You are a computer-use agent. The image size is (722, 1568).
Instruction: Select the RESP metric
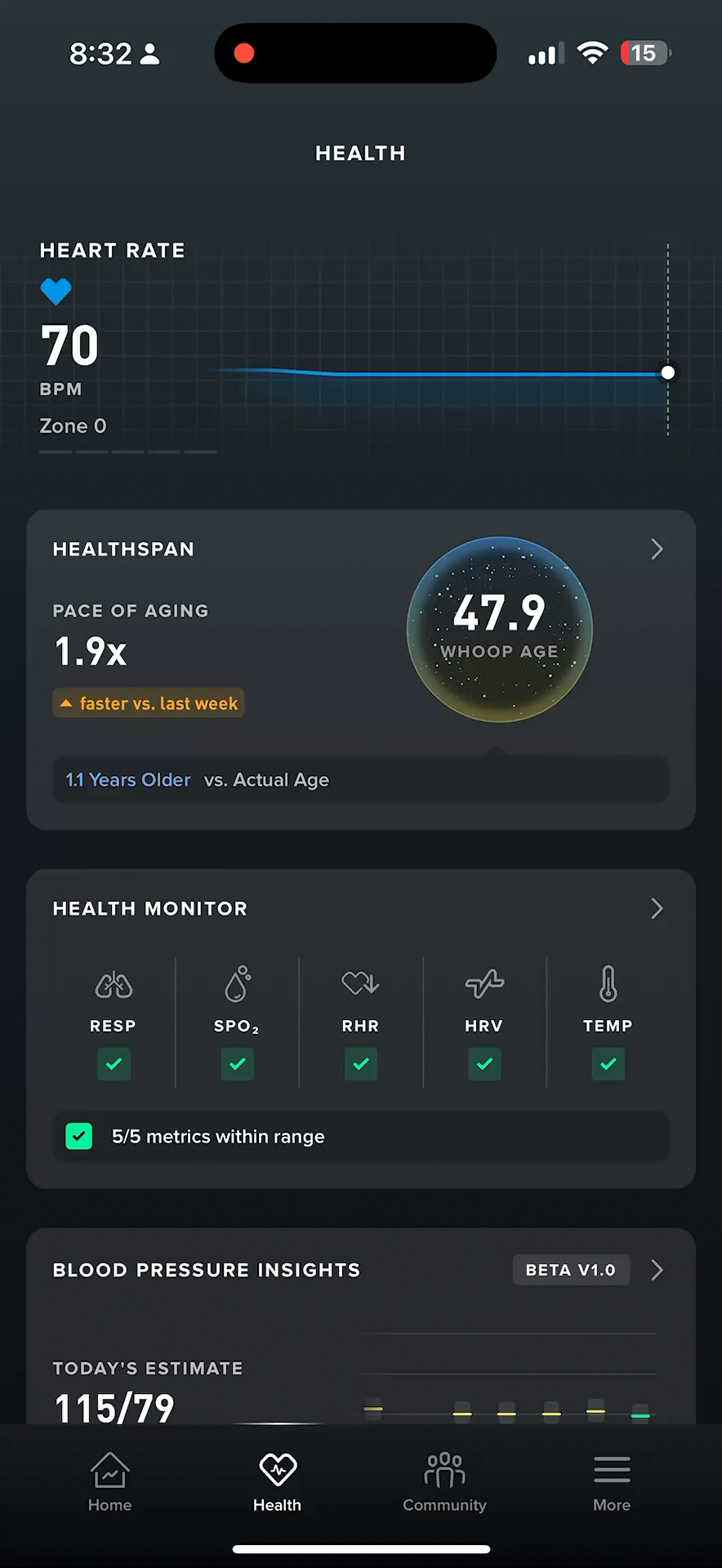[x=114, y=1022]
